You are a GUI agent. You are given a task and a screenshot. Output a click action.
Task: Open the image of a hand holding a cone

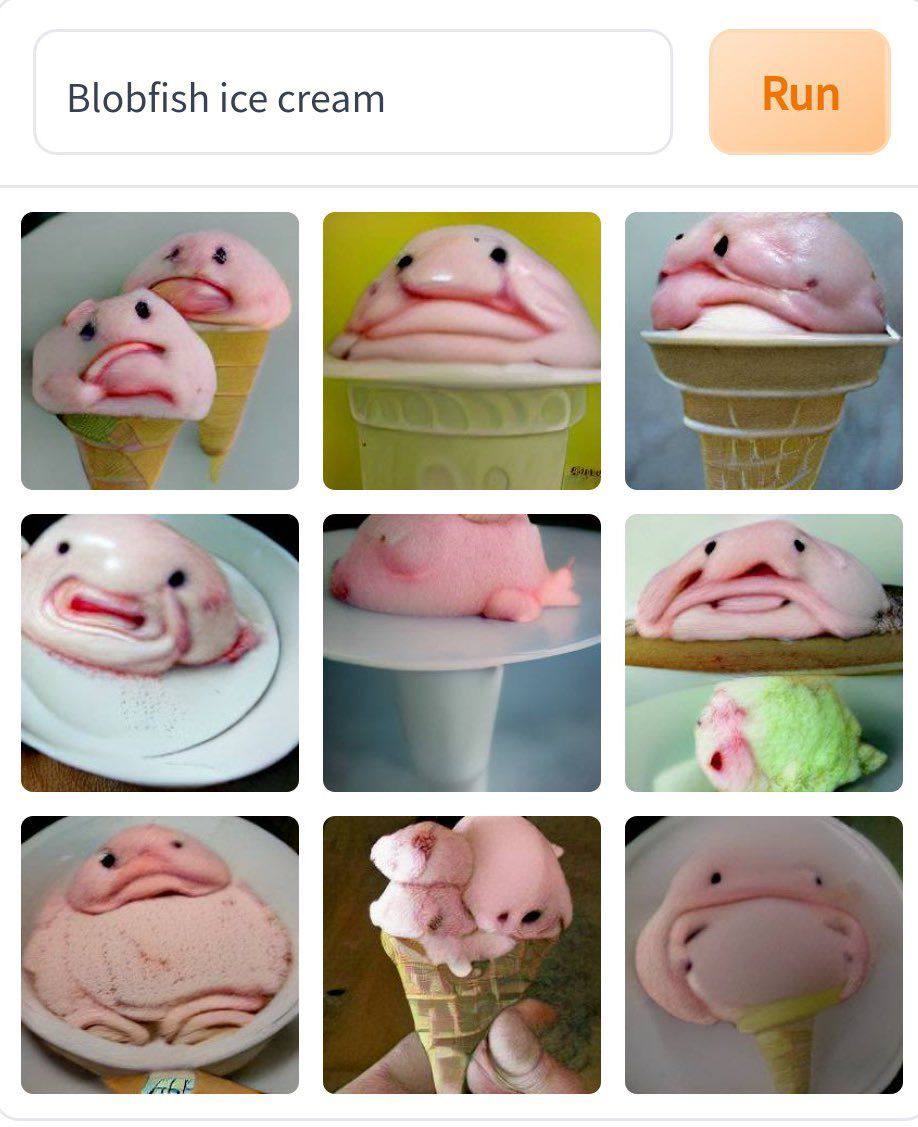[461, 955]
